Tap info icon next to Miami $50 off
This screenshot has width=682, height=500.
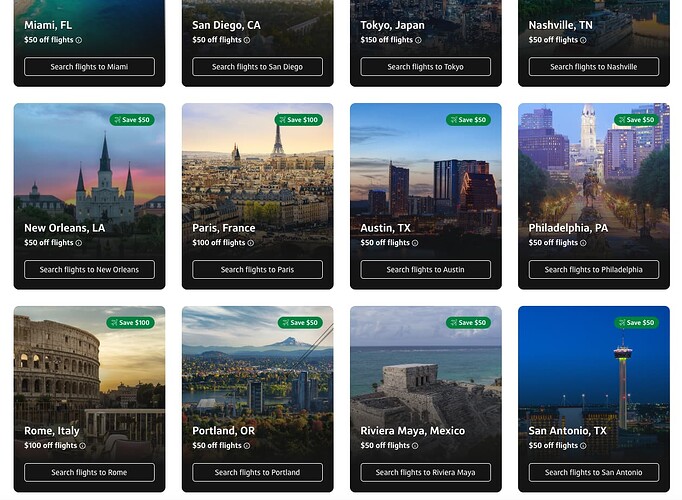[79, 40]
